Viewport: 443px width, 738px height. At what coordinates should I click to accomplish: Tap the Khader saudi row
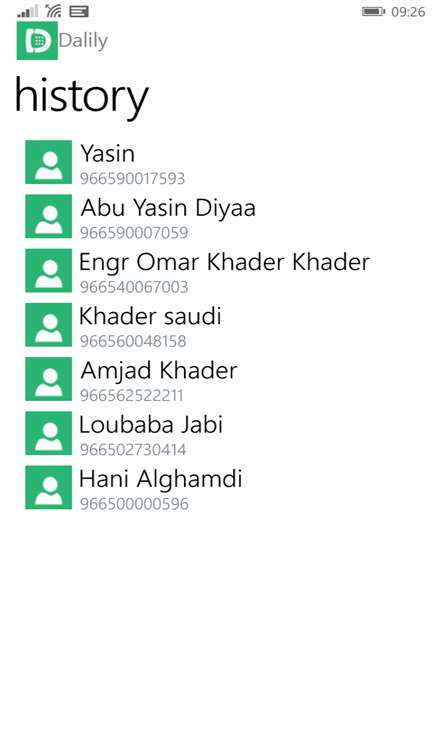[221, 325]
